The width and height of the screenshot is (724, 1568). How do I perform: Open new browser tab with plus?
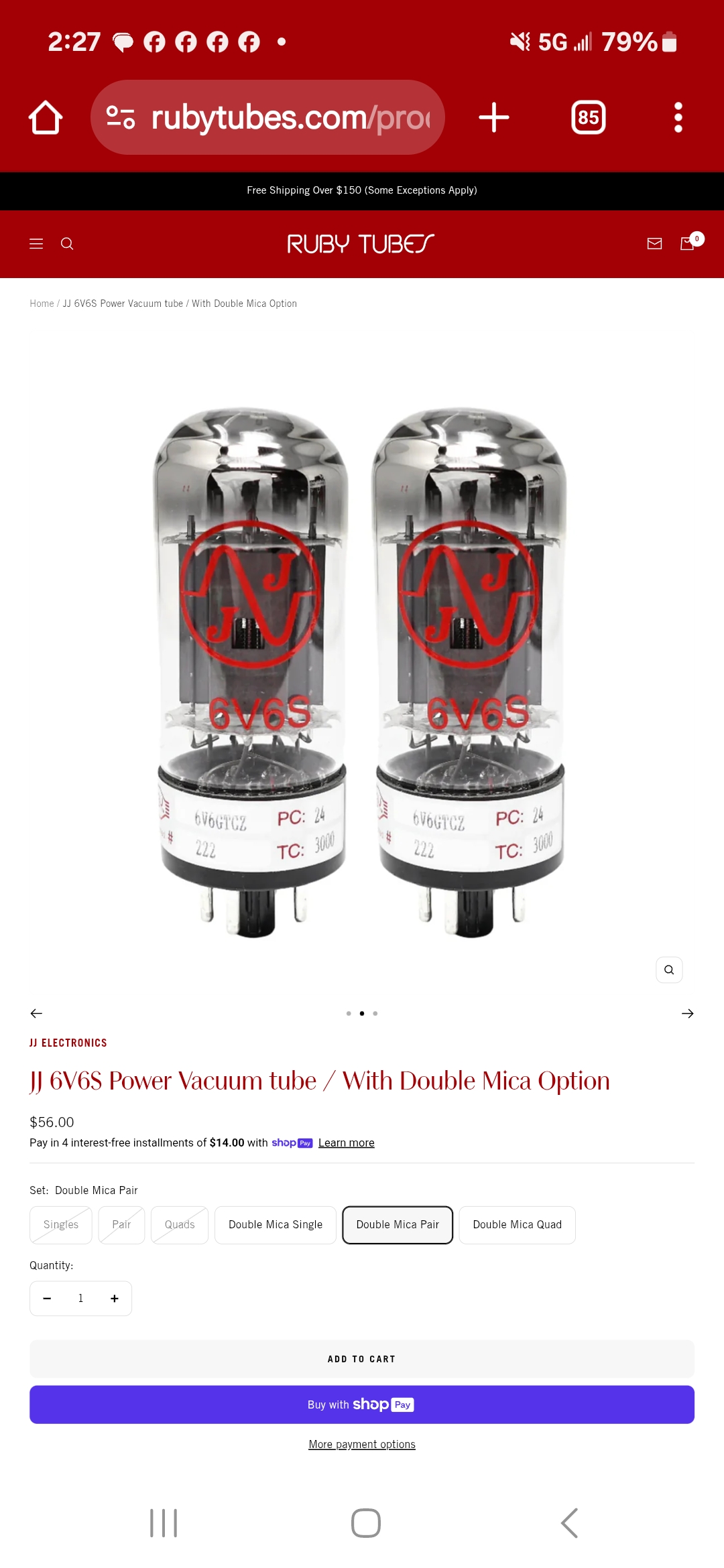[494, 118]
